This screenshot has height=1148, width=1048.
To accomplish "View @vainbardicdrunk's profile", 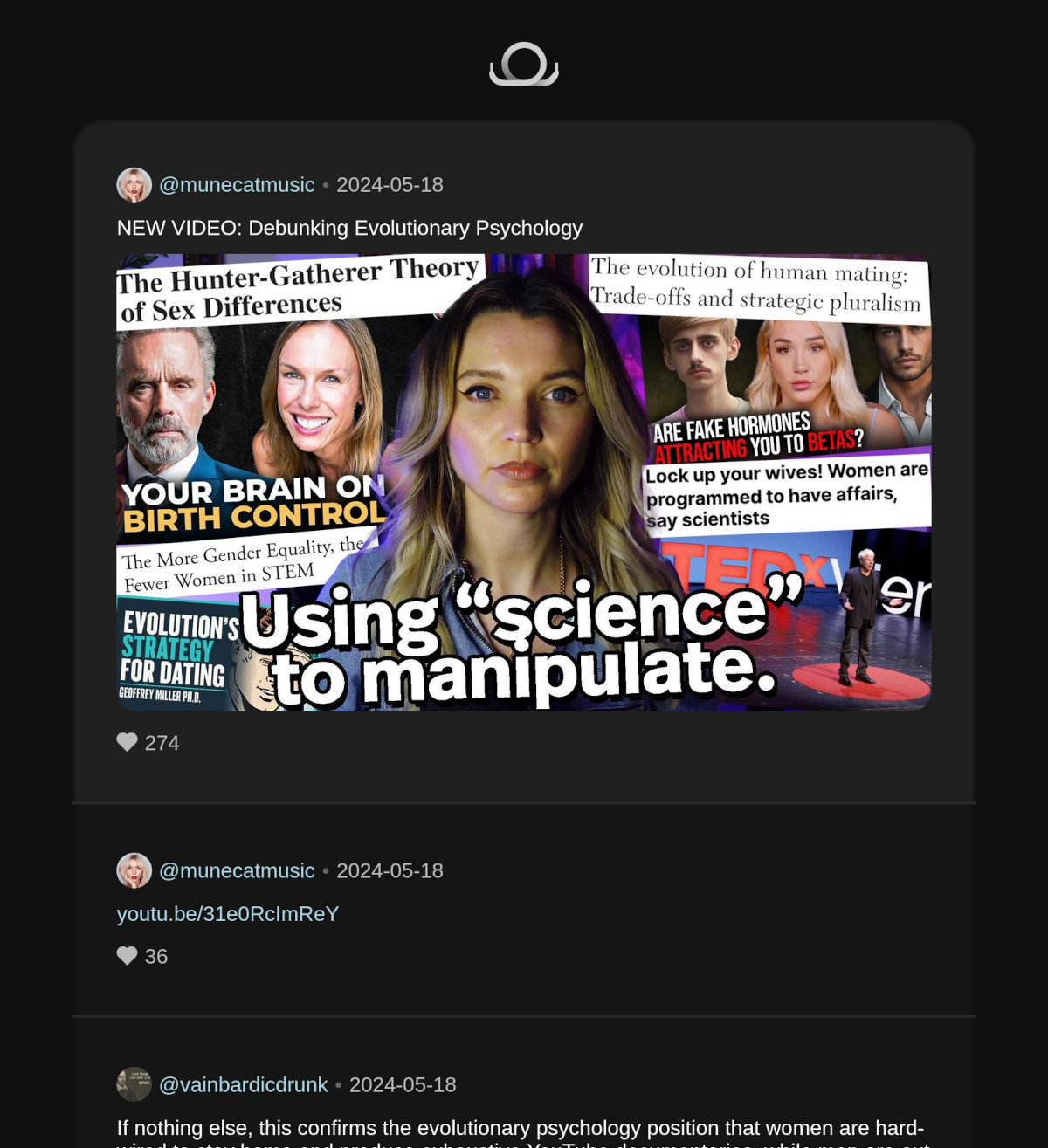I will (244, 1085).
